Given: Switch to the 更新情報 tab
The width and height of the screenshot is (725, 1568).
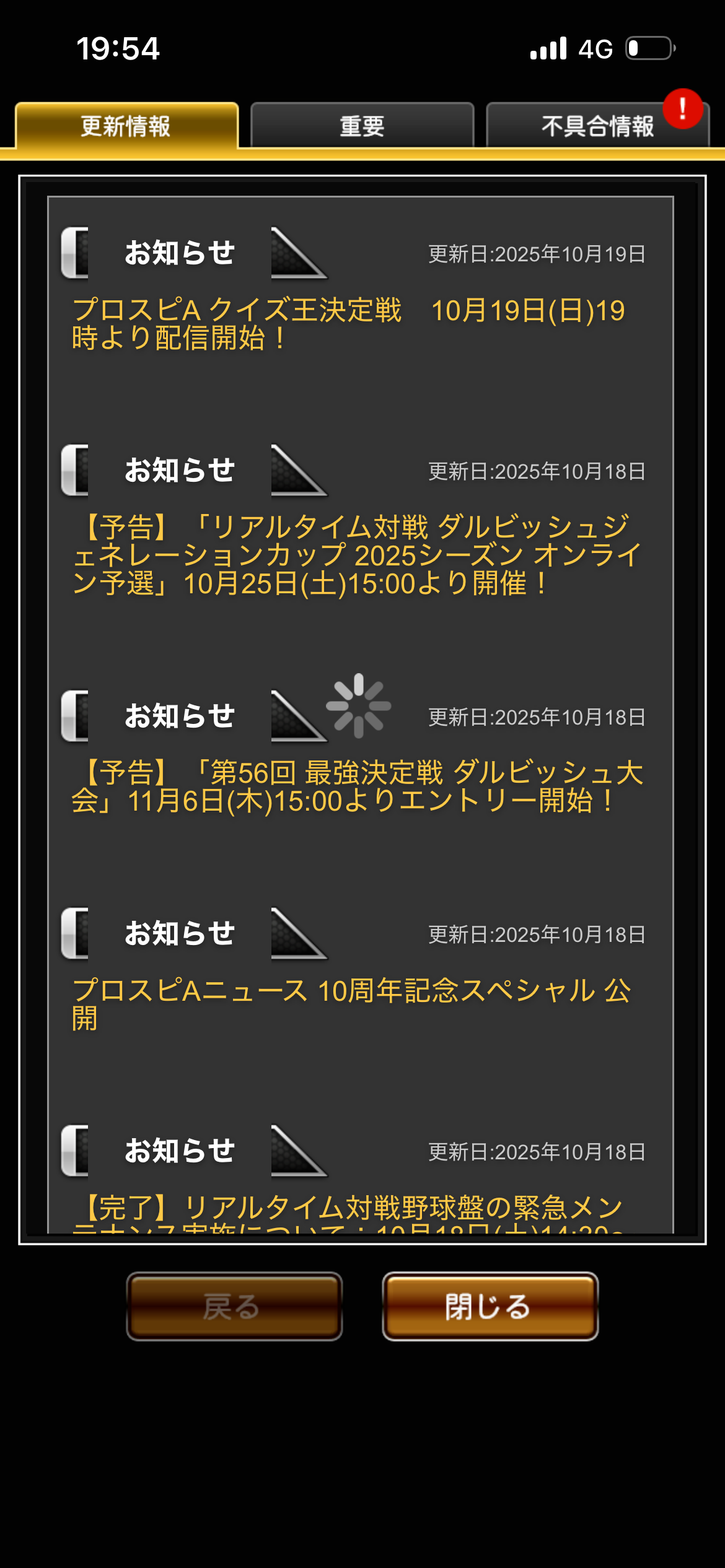Looking at the screenshot, I should click(126, 126).
